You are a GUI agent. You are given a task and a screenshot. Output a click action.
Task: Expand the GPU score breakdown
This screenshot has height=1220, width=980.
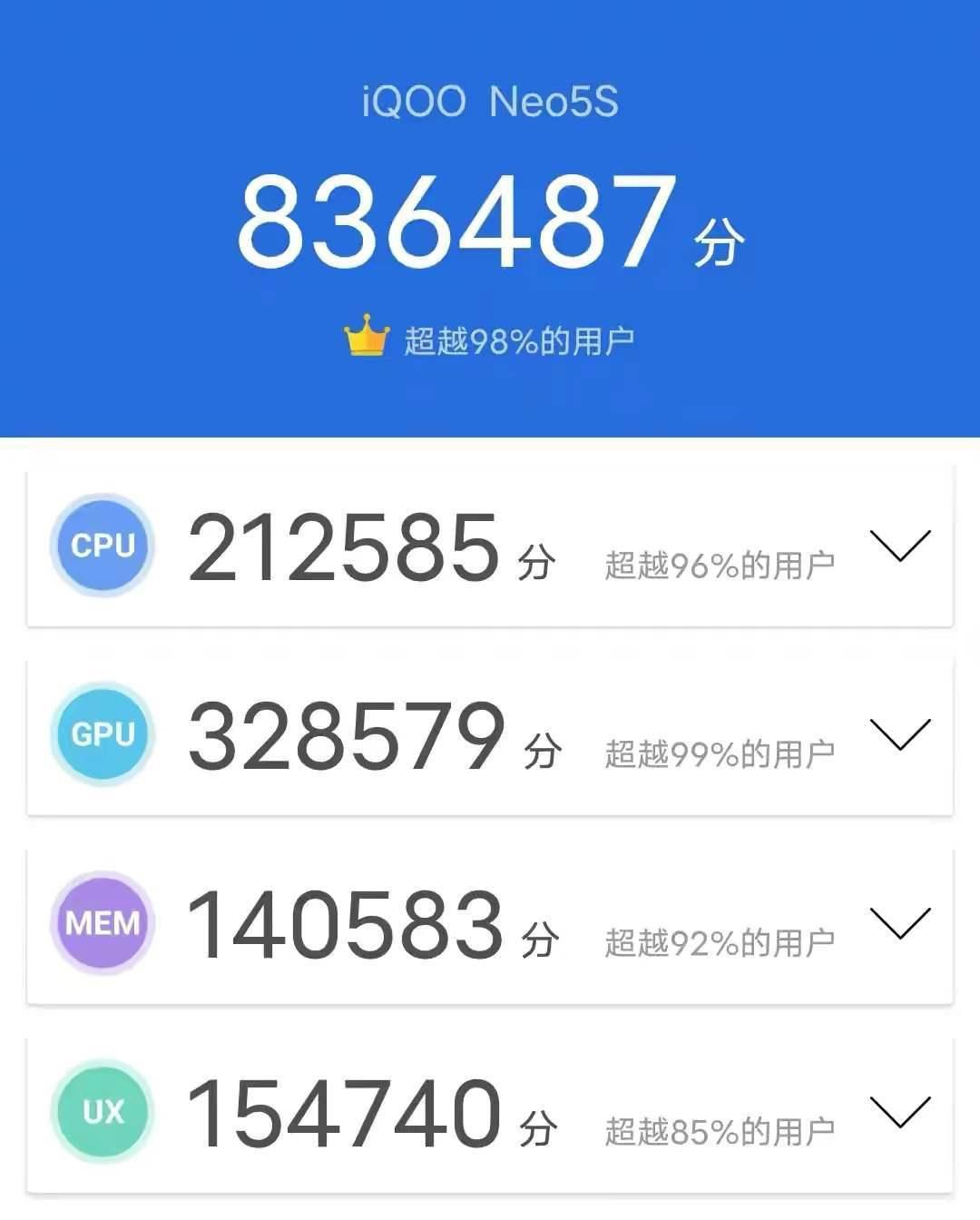click(899, 736)
